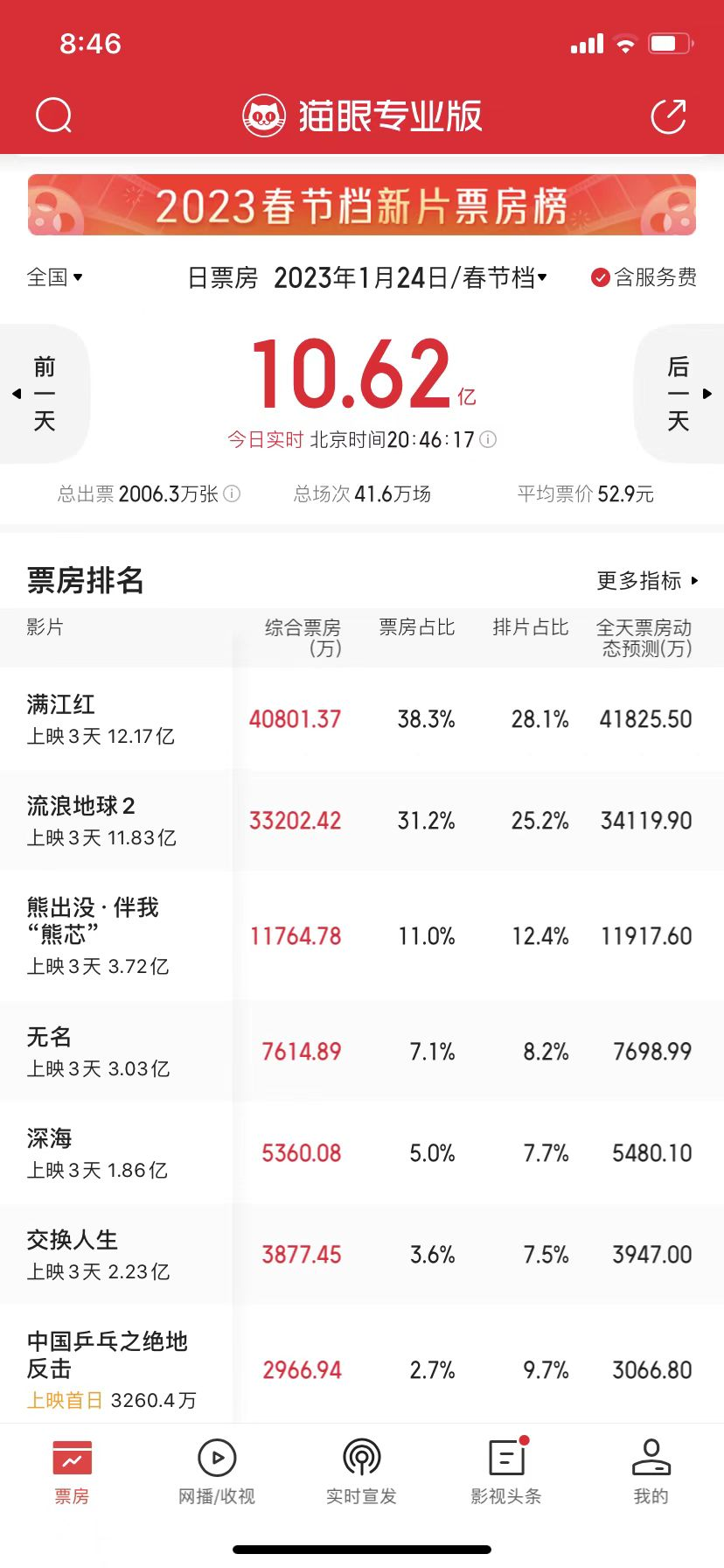Switch to the 网播/收视 tab
724x1568 pixels.
[x=217, y=1471]
